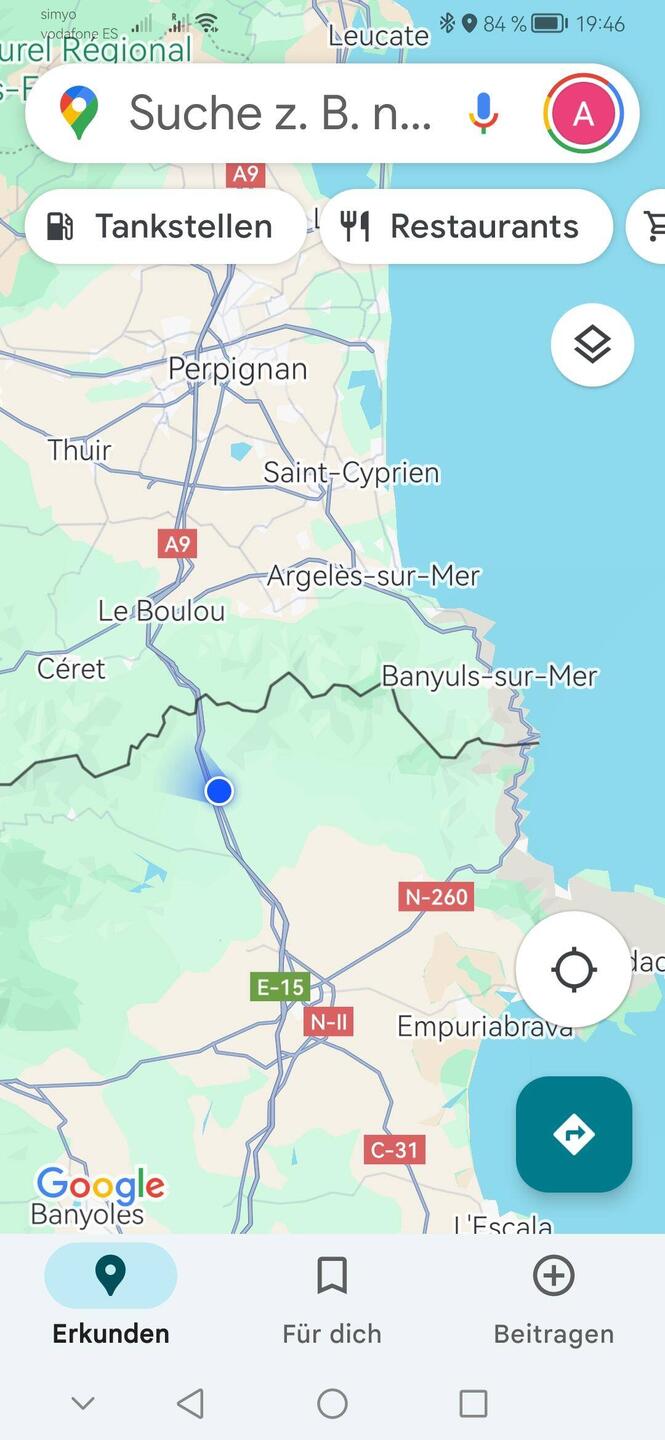The image size is (665, 1440).
Task: Open the map layers selector
Action: point(592,345)
